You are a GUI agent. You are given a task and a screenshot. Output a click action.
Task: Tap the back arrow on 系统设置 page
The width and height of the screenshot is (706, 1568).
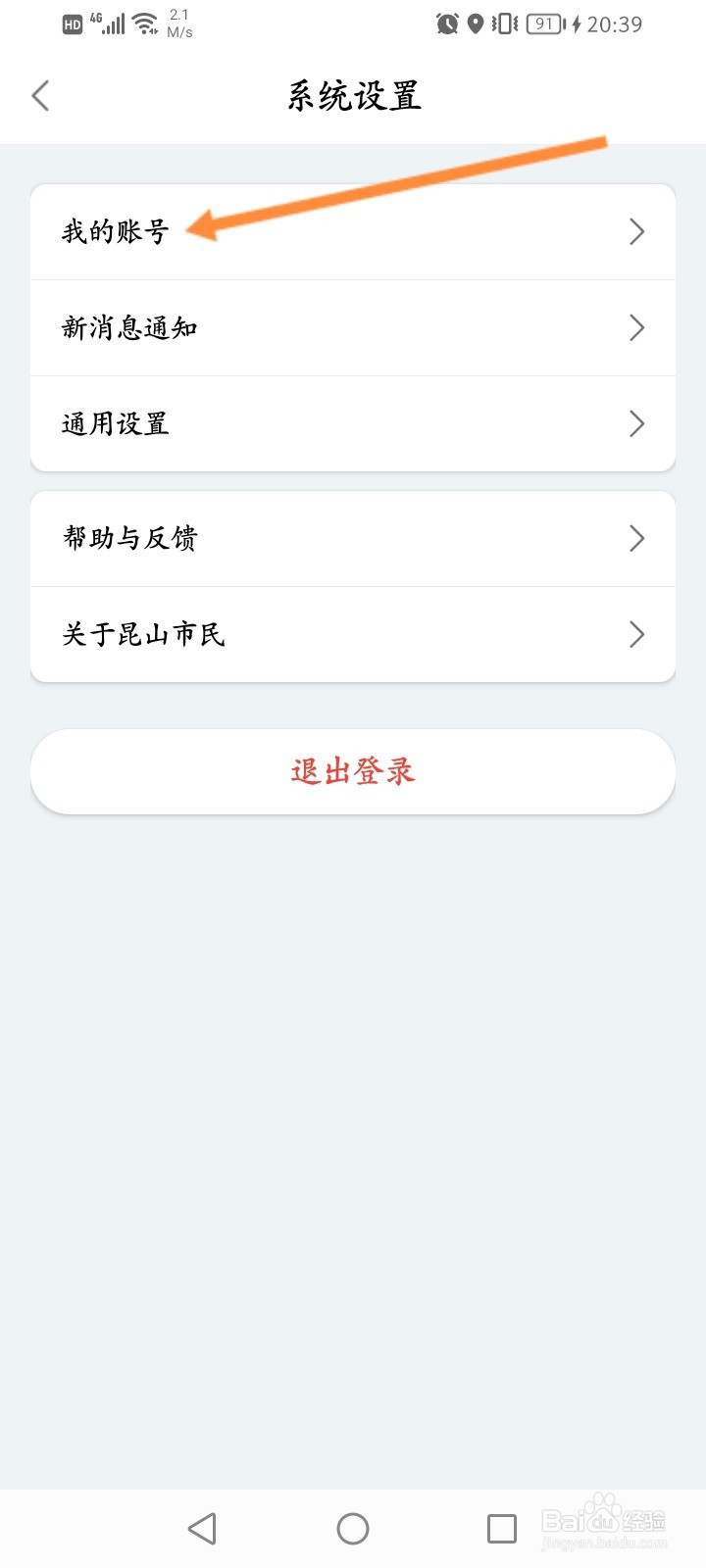pos(39,95)
